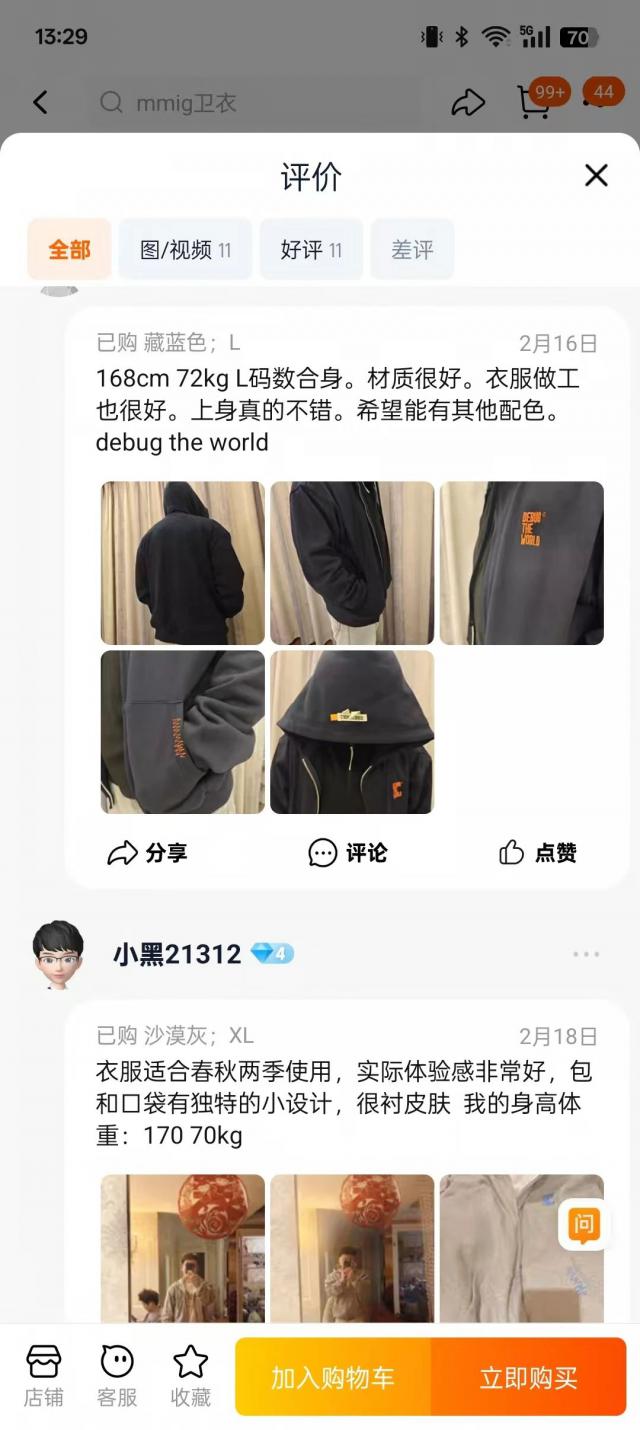Open the photo of orange chest logo

pos(521,563)
